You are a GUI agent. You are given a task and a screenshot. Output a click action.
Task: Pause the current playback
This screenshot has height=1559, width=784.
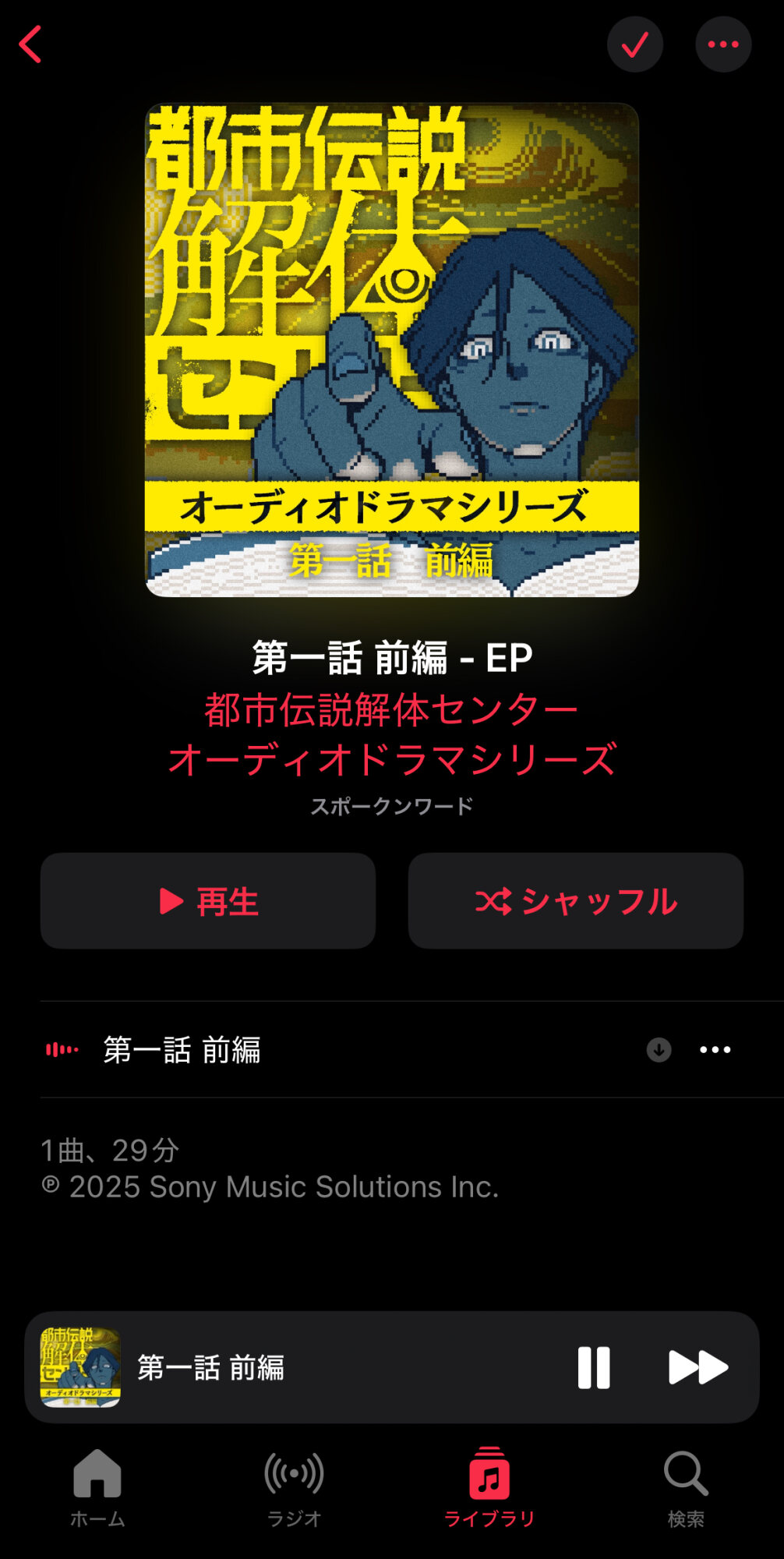(594, 1367)
